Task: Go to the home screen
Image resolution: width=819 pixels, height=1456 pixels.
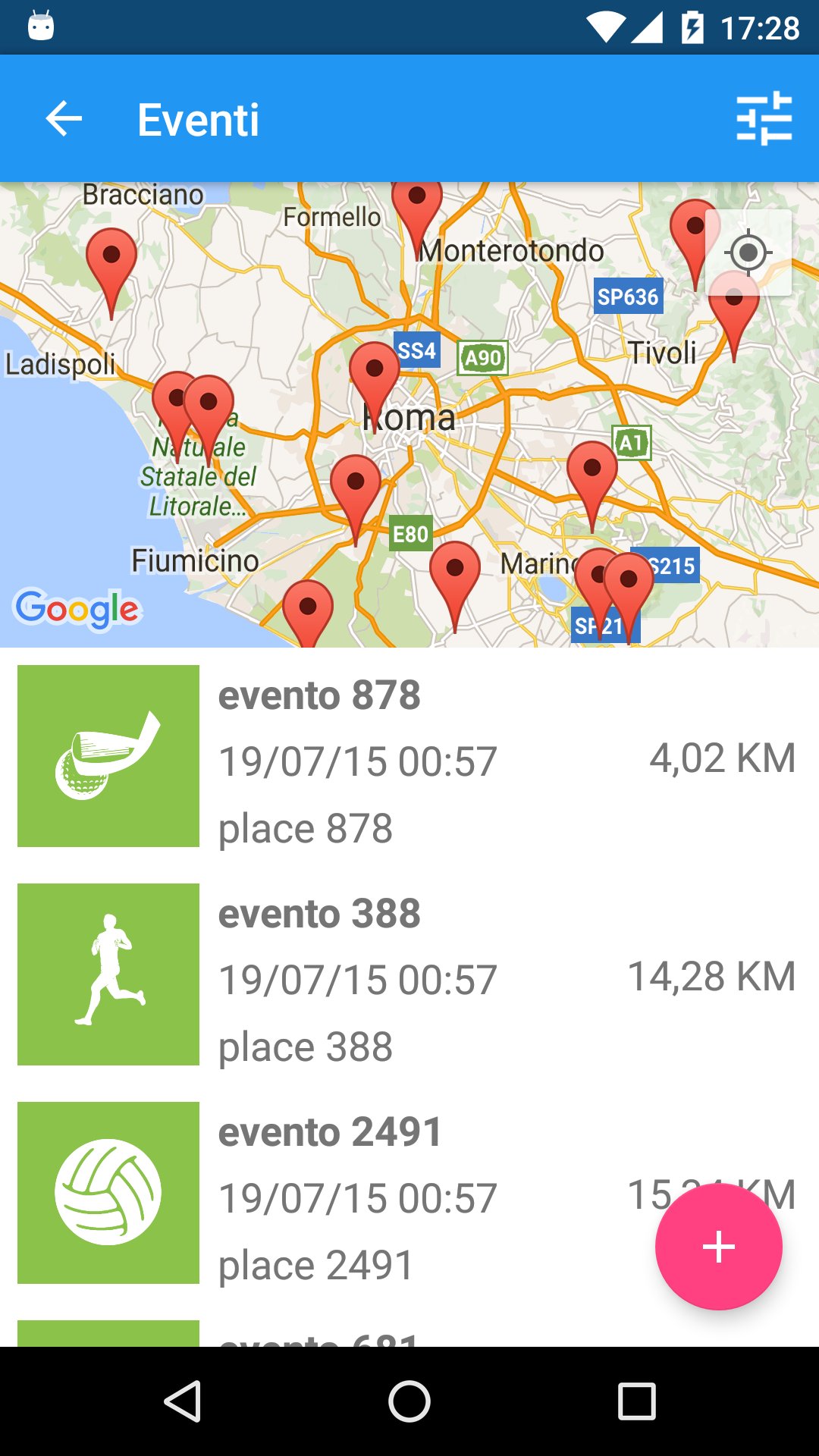Action: (409, 1401)
